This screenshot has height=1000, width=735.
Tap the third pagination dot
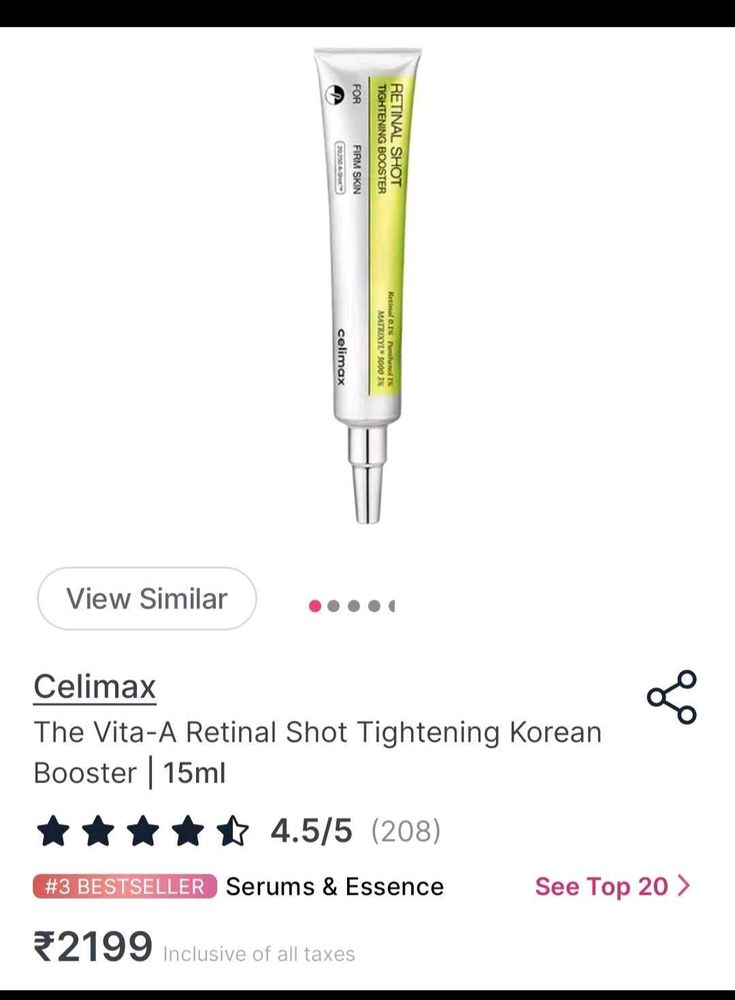pos(352,605)
